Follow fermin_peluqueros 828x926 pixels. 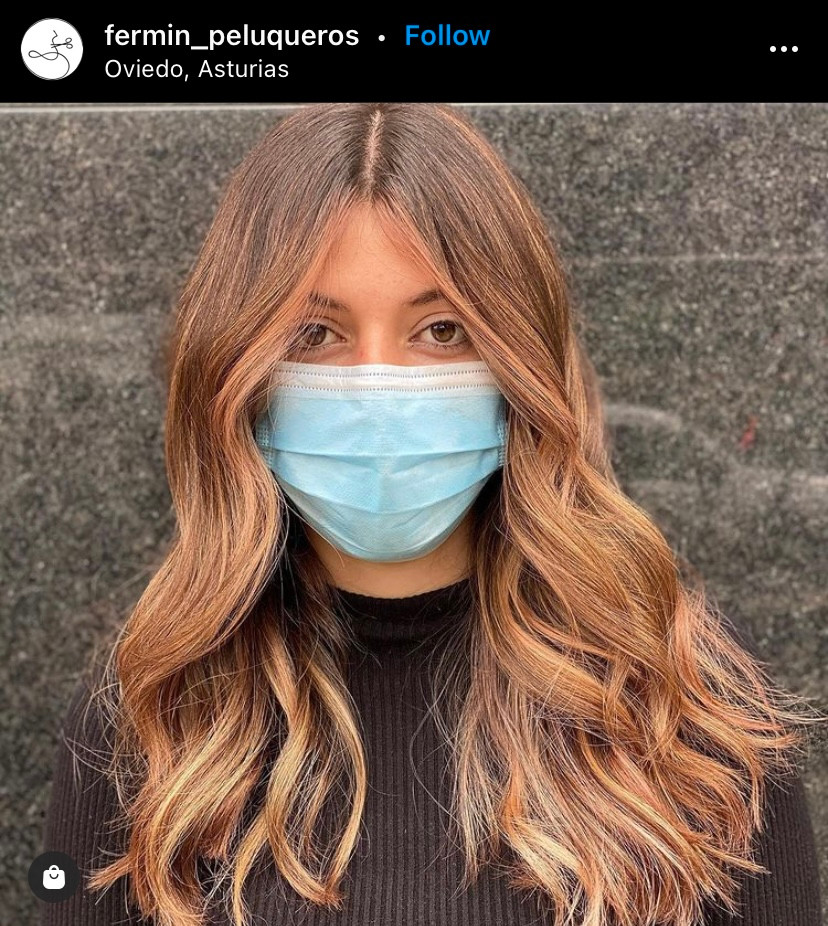click(447, 36)
